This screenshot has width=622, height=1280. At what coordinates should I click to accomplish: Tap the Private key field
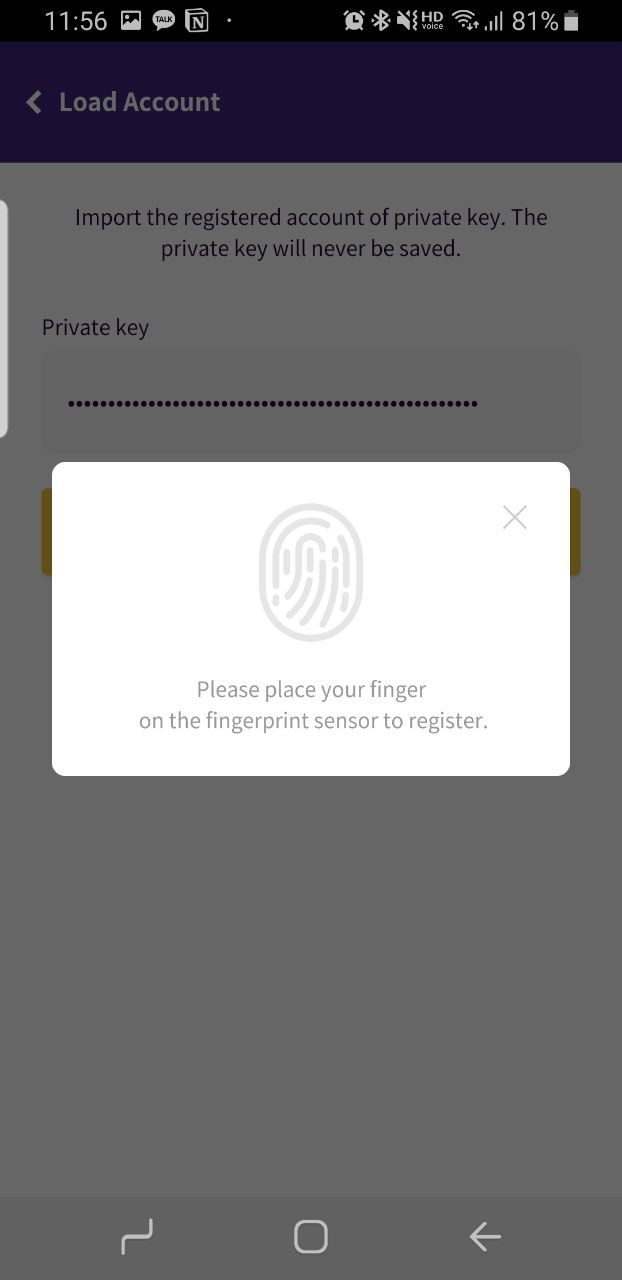click(311, 403)
